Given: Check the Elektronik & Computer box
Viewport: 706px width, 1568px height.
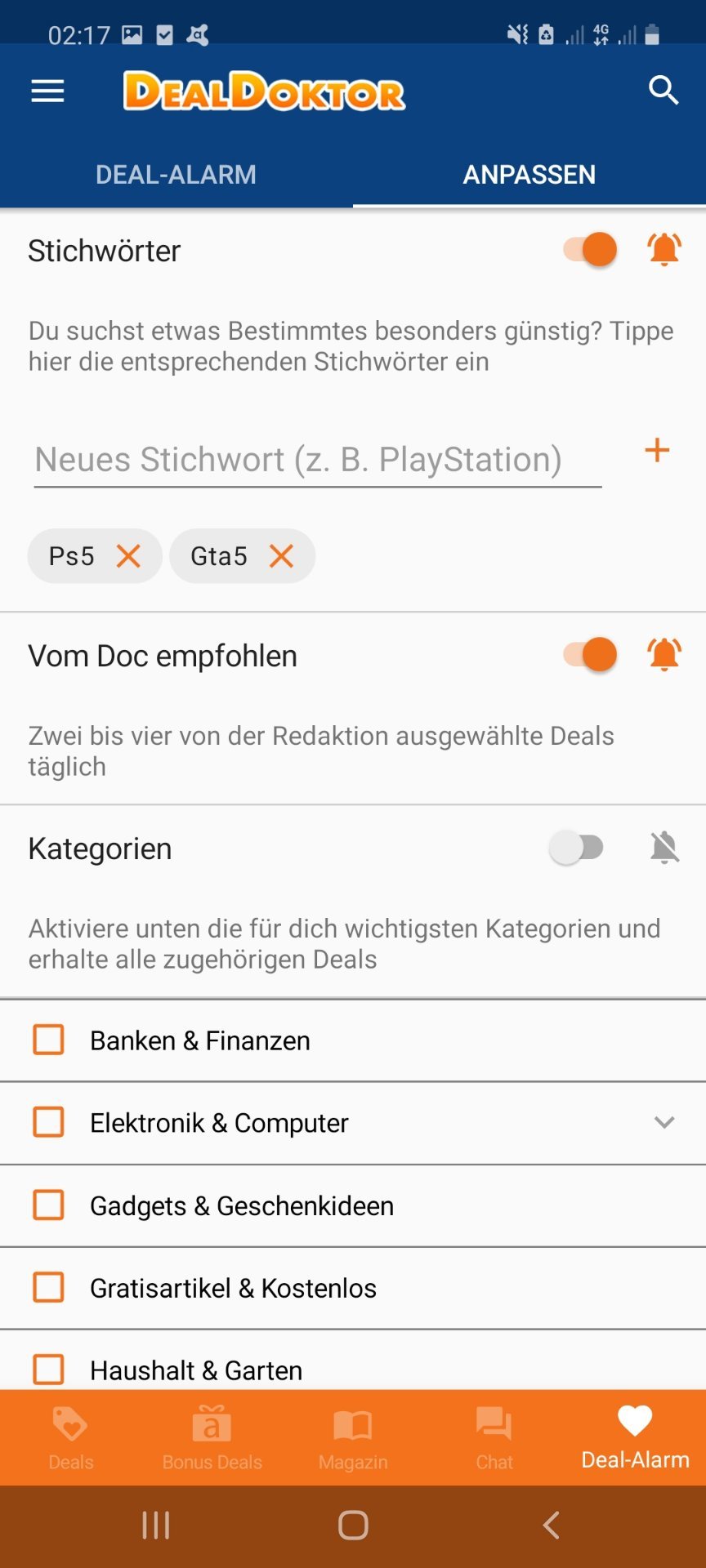Looking at the screenshot, I should [48, 1122].
